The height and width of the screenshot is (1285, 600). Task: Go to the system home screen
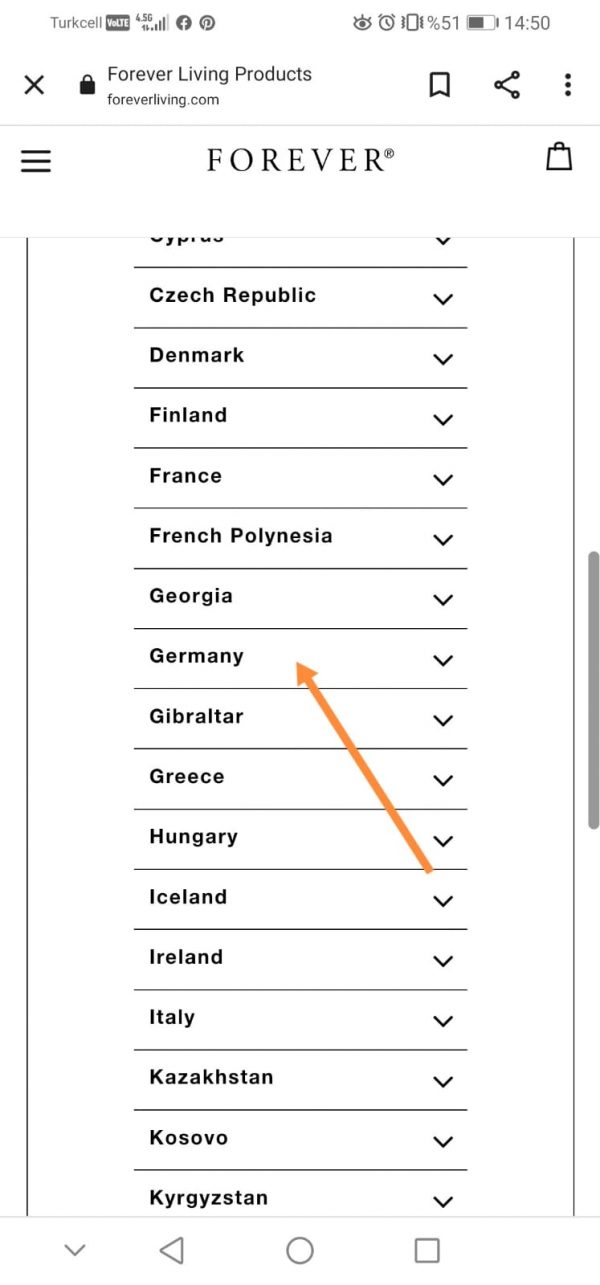pos(300,1250)
